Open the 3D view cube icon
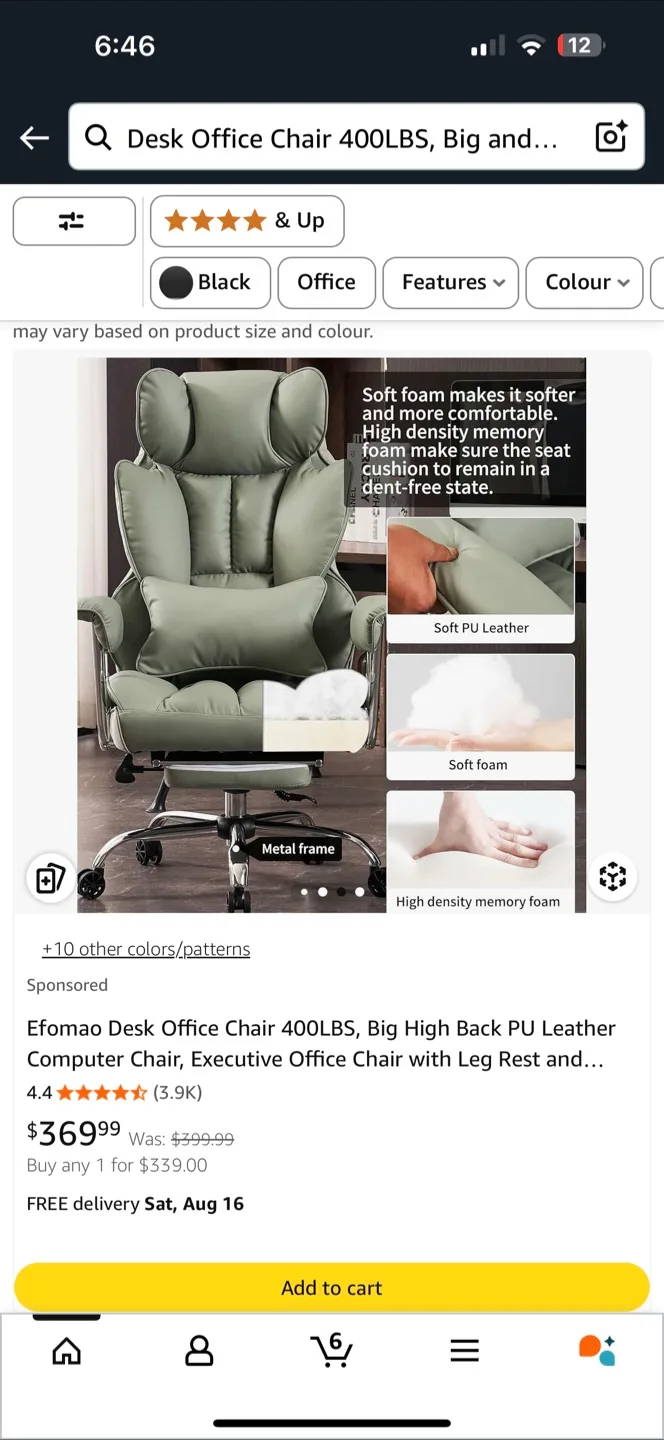664x1440 pixels. [x=612, y=877]
